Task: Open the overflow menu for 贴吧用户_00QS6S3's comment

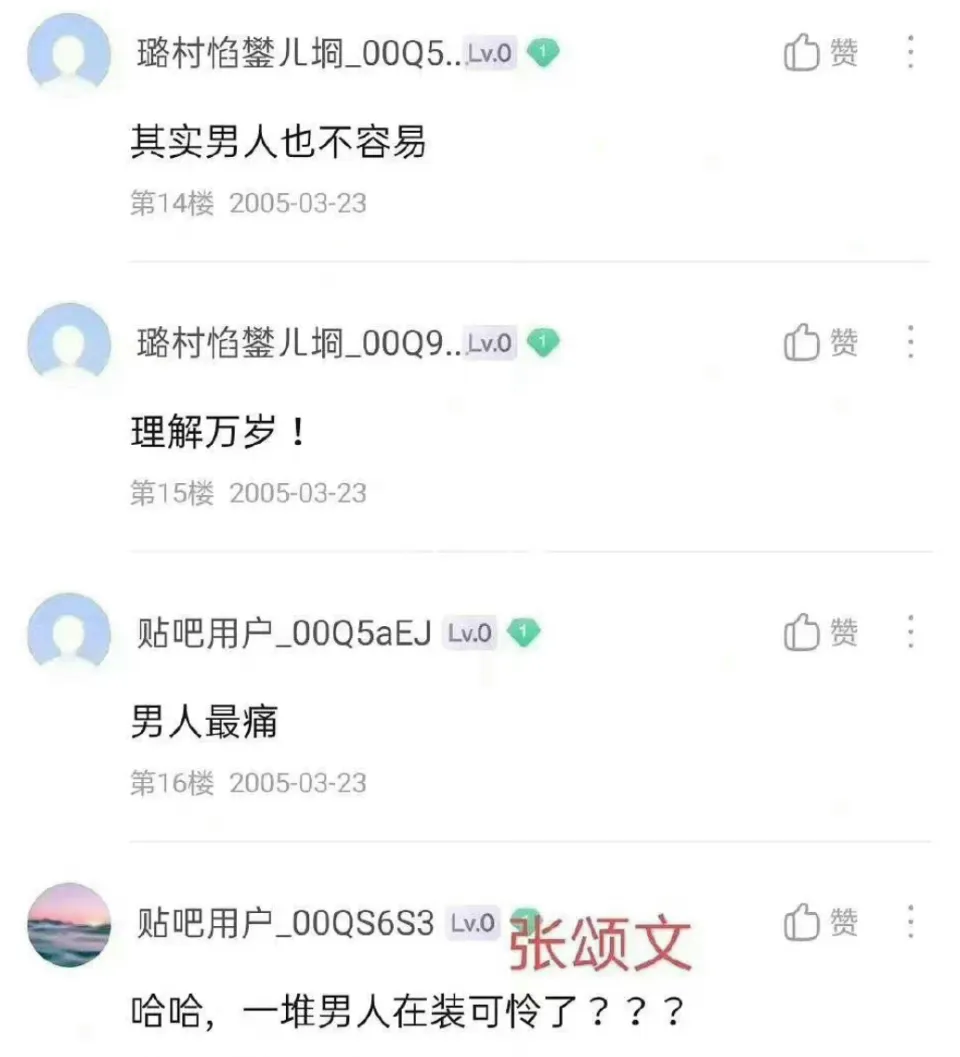Action: (910, 922)
